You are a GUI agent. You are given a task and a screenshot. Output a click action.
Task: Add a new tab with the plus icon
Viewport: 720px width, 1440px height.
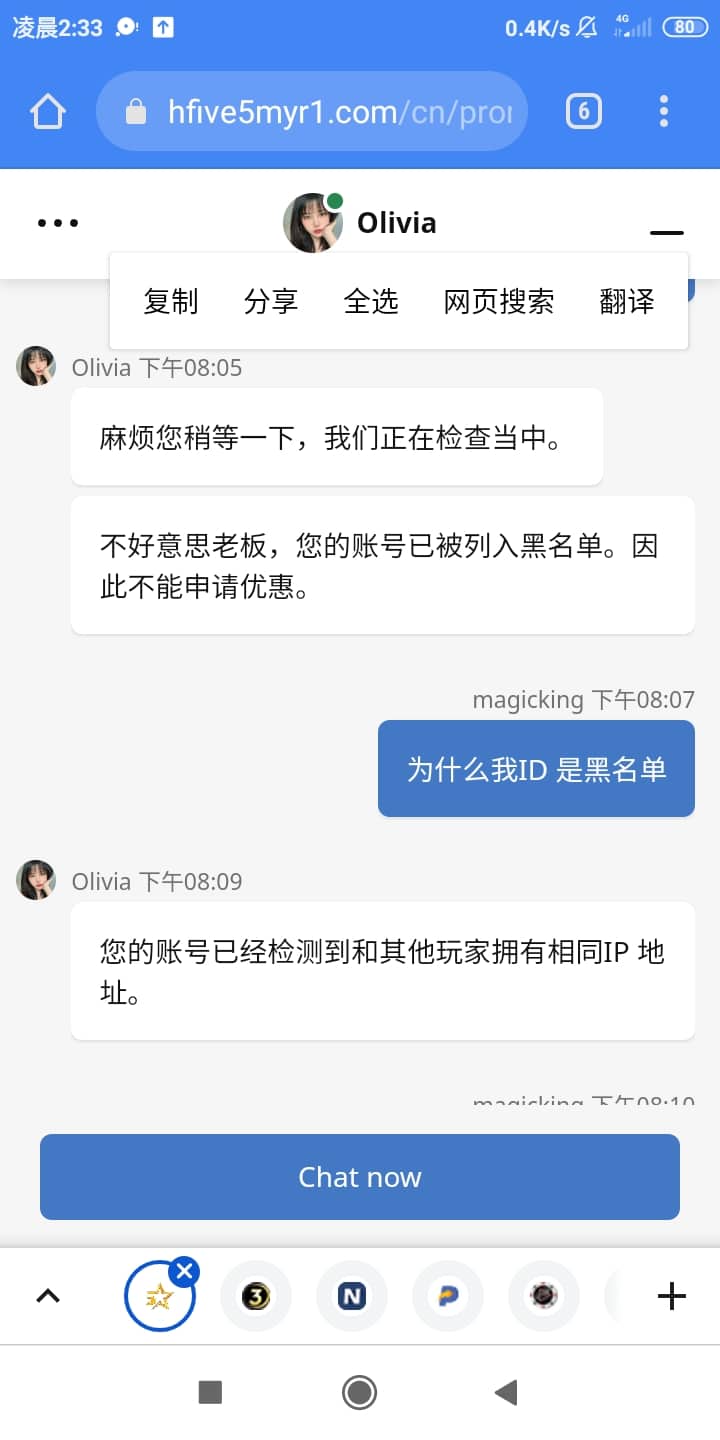point(672,1296)
